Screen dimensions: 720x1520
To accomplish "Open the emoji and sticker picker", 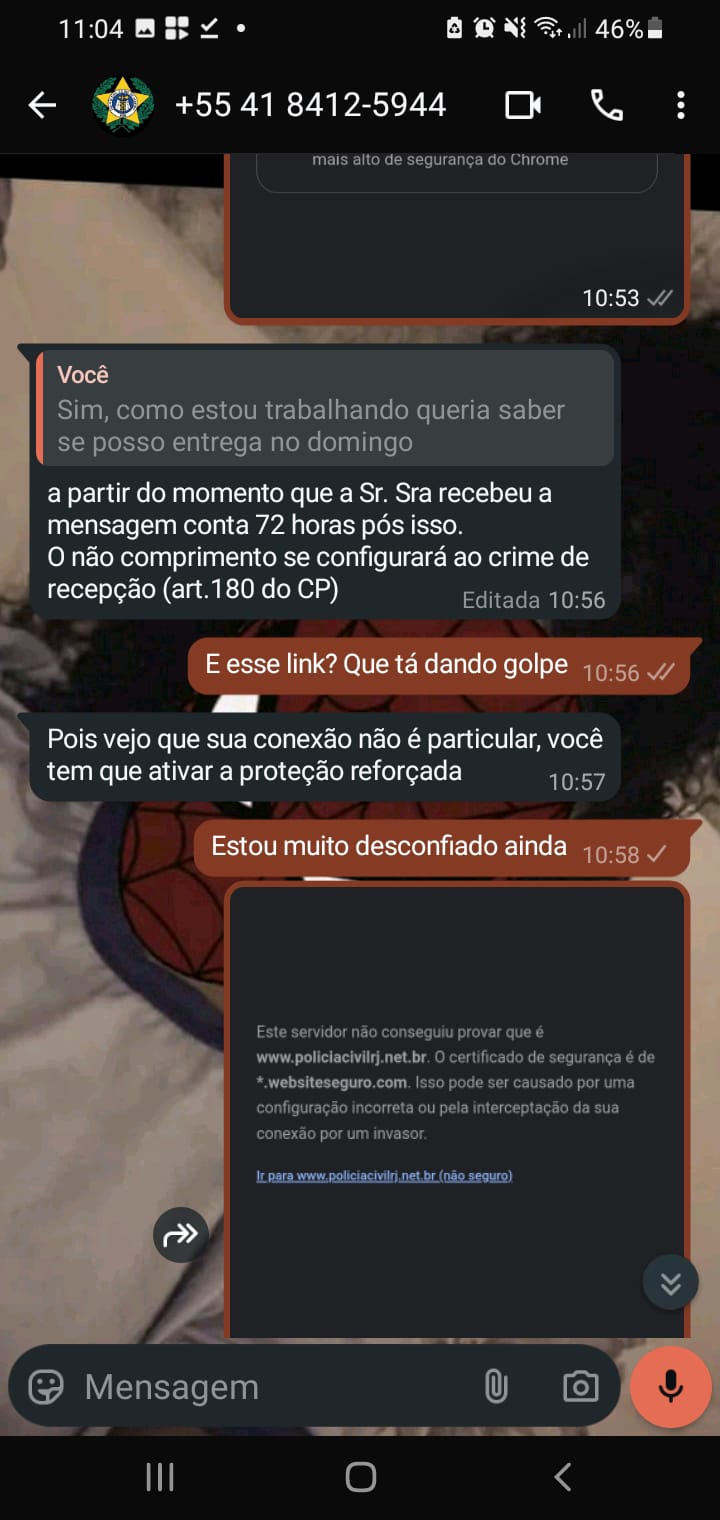I will (x=46, y=1387).
